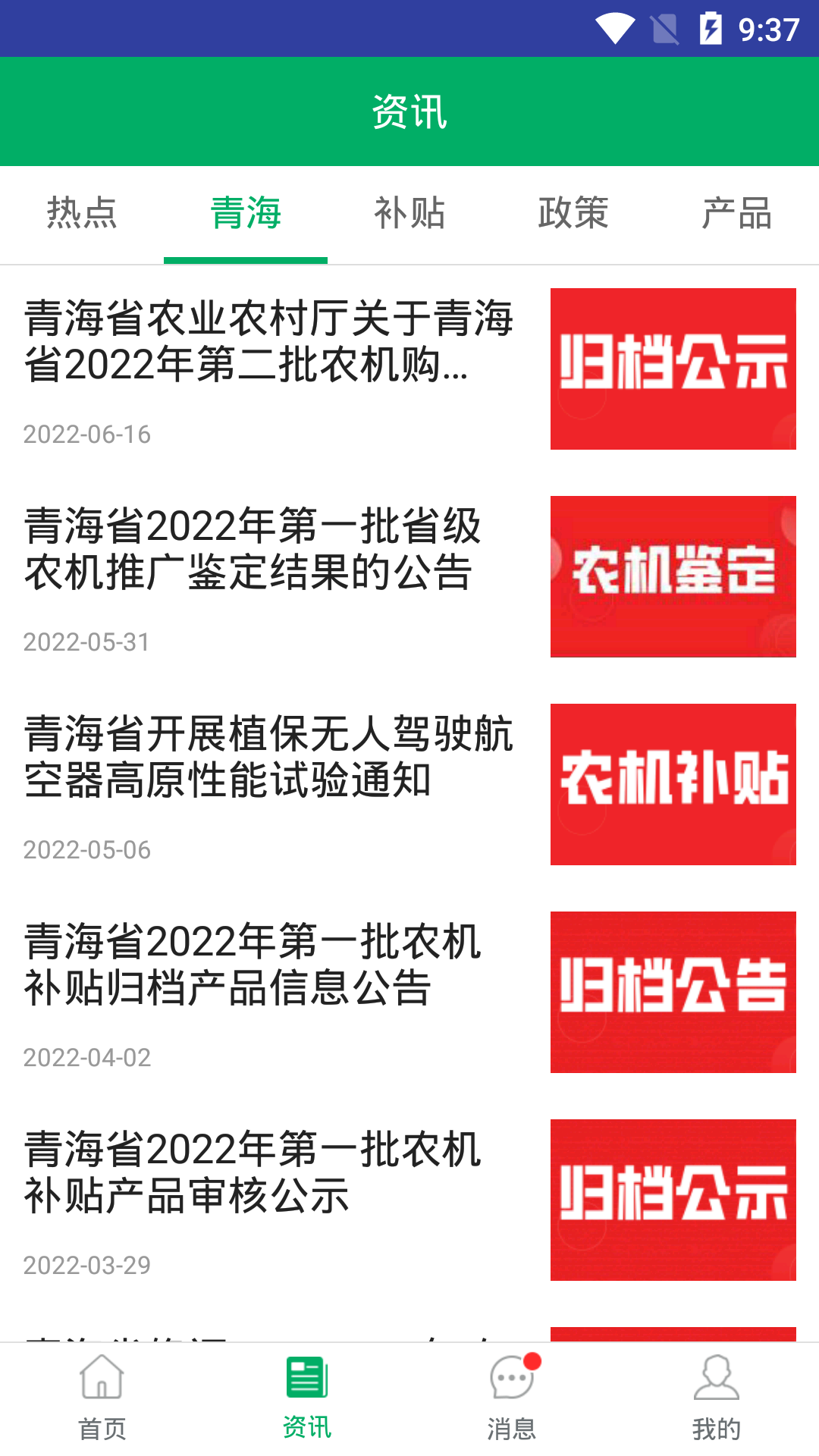Click the 归档公示 red thumbnail
819x1456 pixels.
(673, 368)
